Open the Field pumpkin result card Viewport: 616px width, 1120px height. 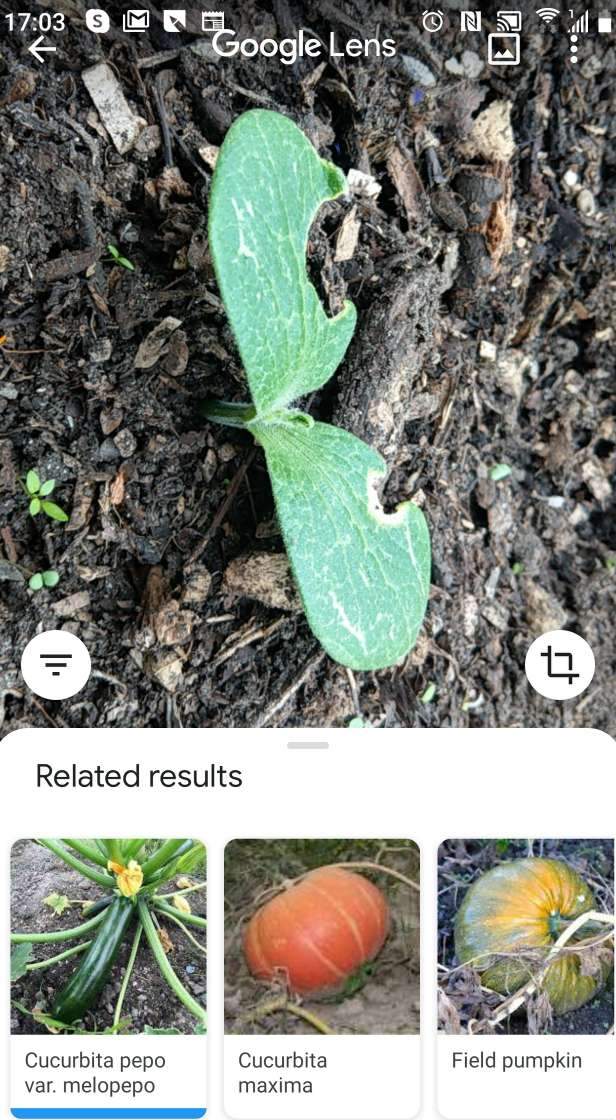pos(526,979)
